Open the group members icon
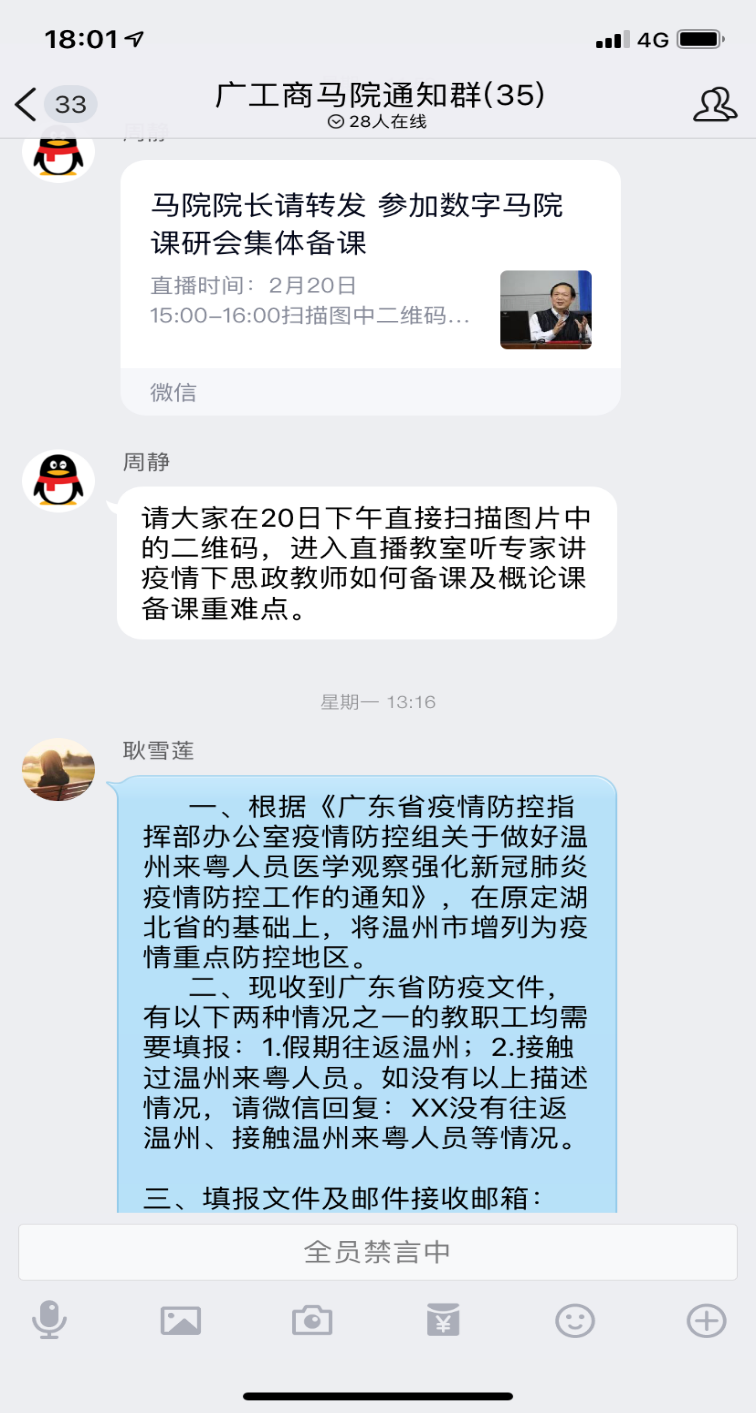This screenshot has width=756, height=1413. [x=714, y=104]
